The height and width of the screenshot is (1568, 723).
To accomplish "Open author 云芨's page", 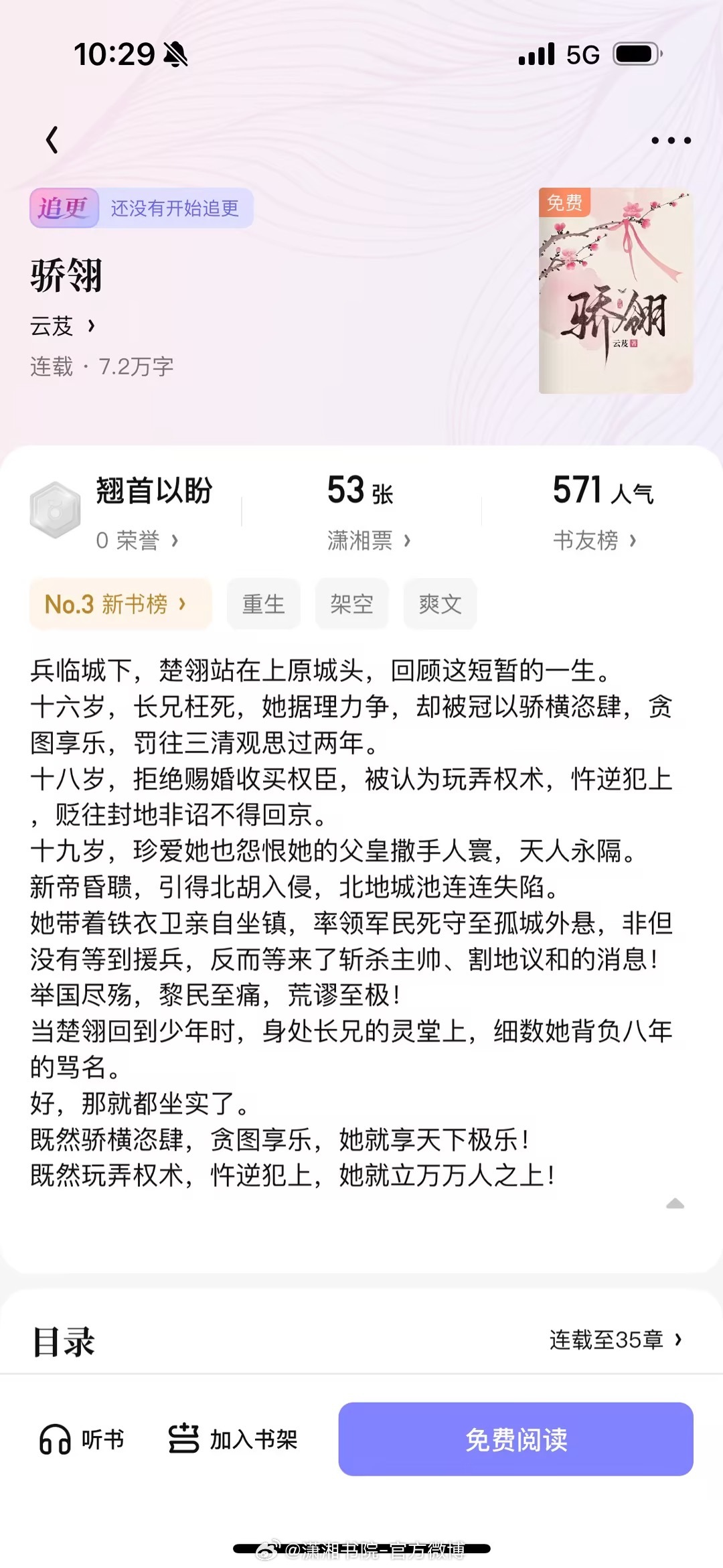I will click(63, 326).
